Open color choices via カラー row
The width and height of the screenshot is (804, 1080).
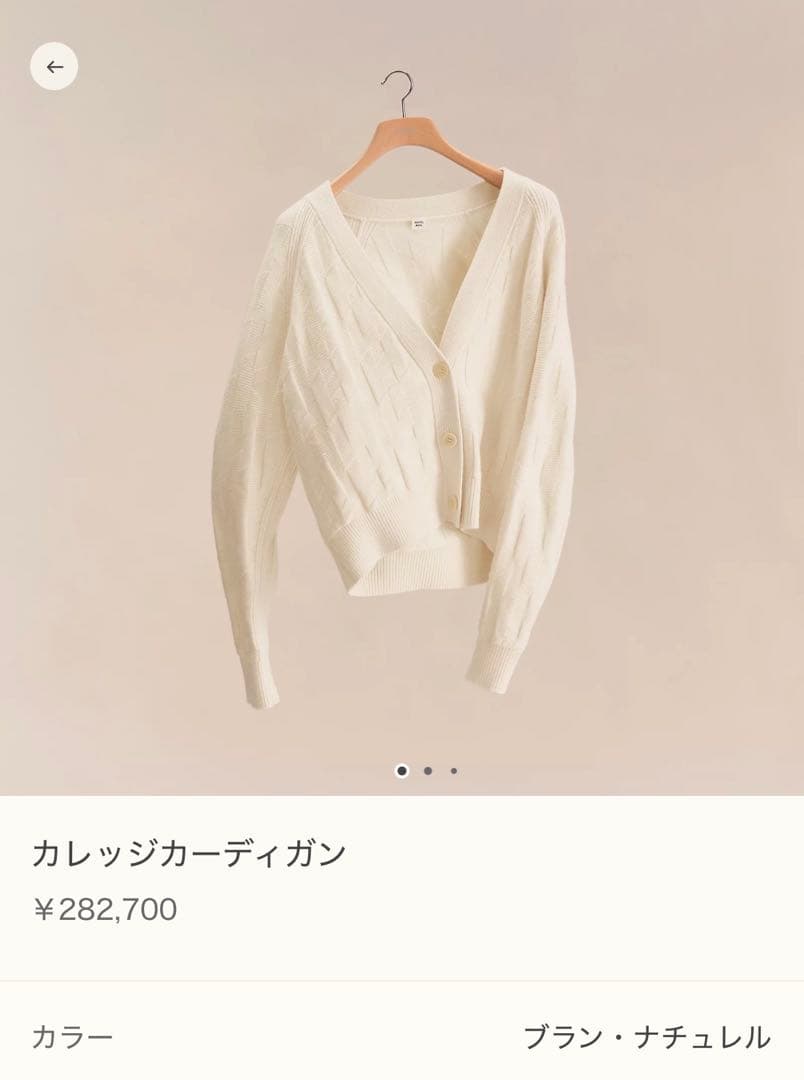tap(400, 1035)
